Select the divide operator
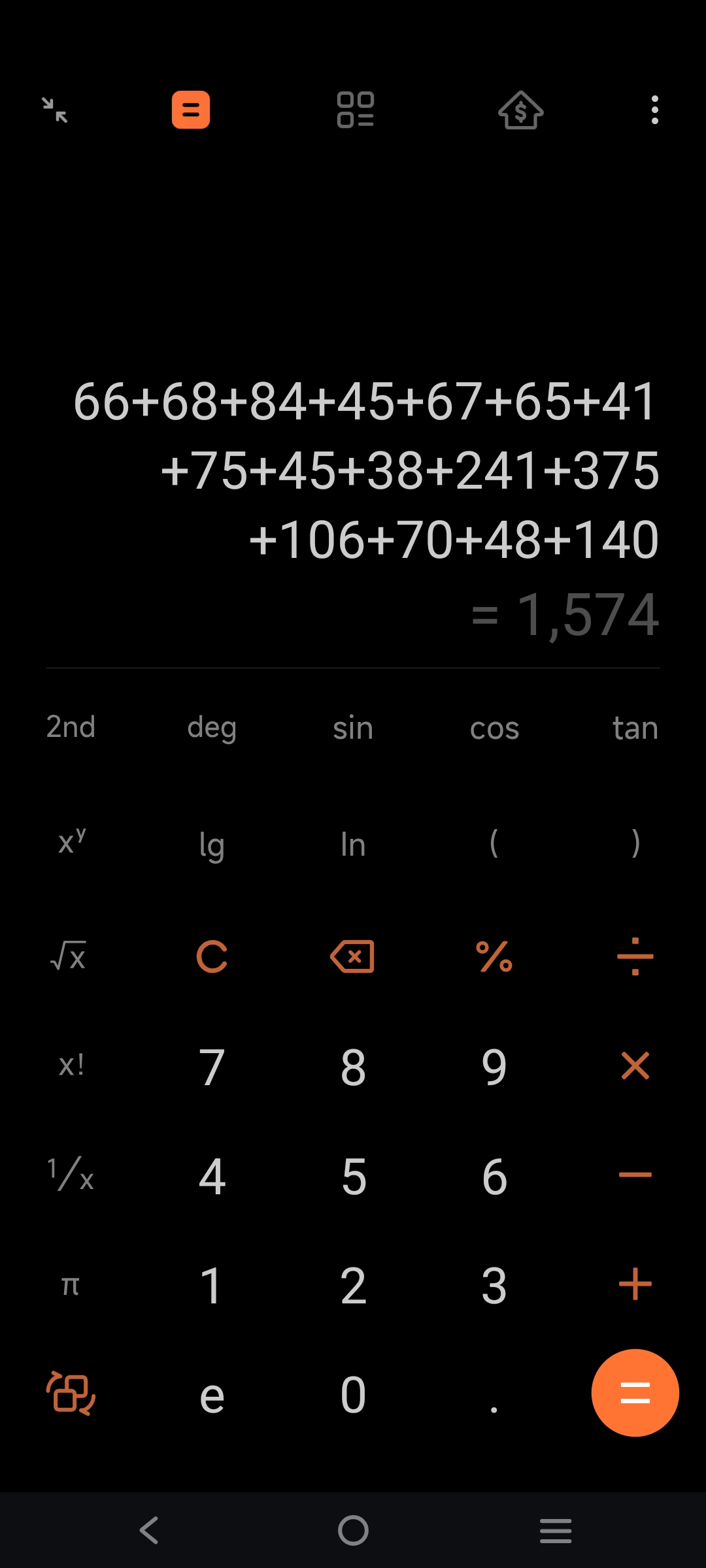Image resolution: width=706 pixels, height=1568 pixels. coord(635,957)
